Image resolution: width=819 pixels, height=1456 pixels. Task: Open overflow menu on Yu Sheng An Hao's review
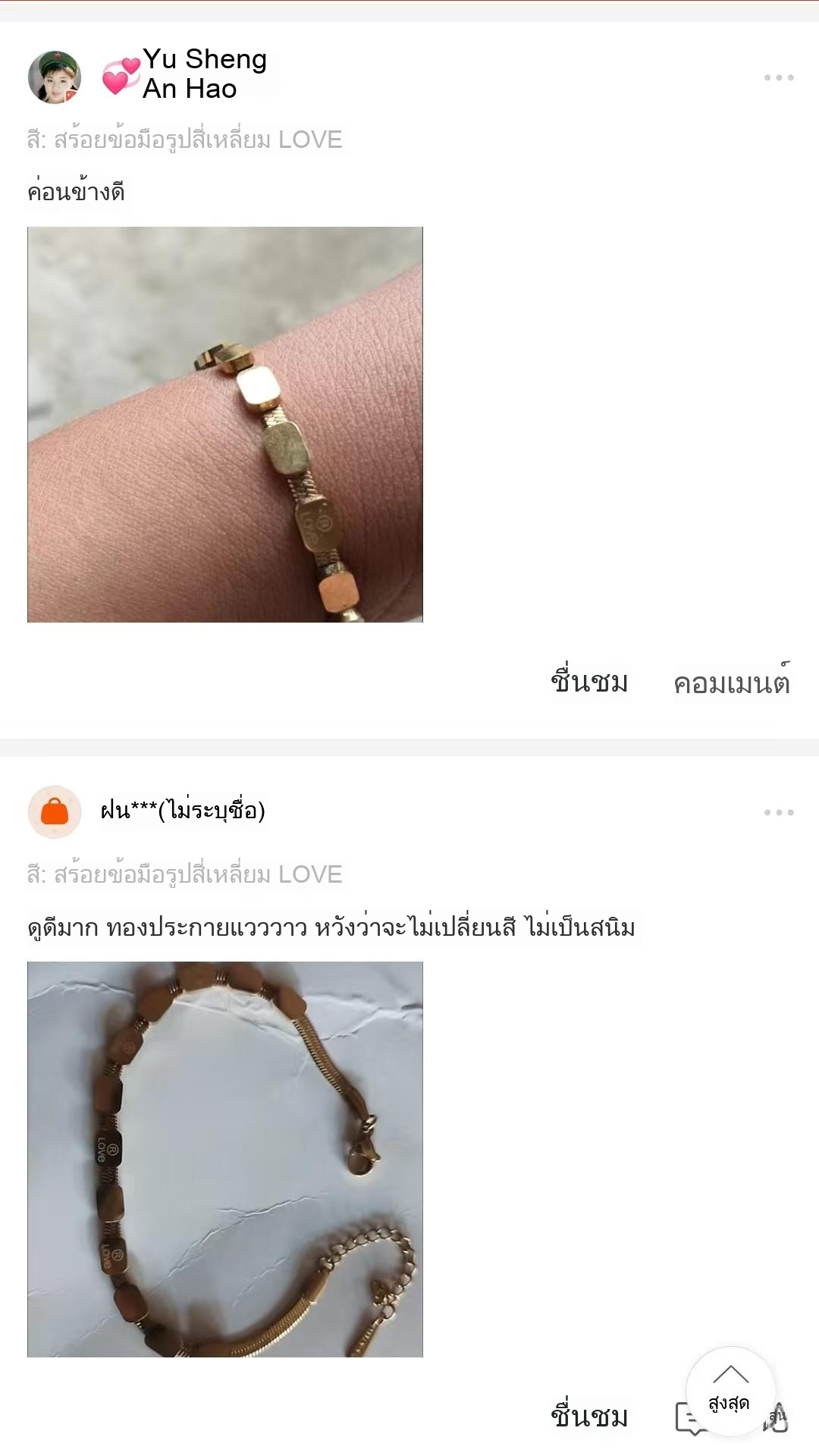click(779, 77)
